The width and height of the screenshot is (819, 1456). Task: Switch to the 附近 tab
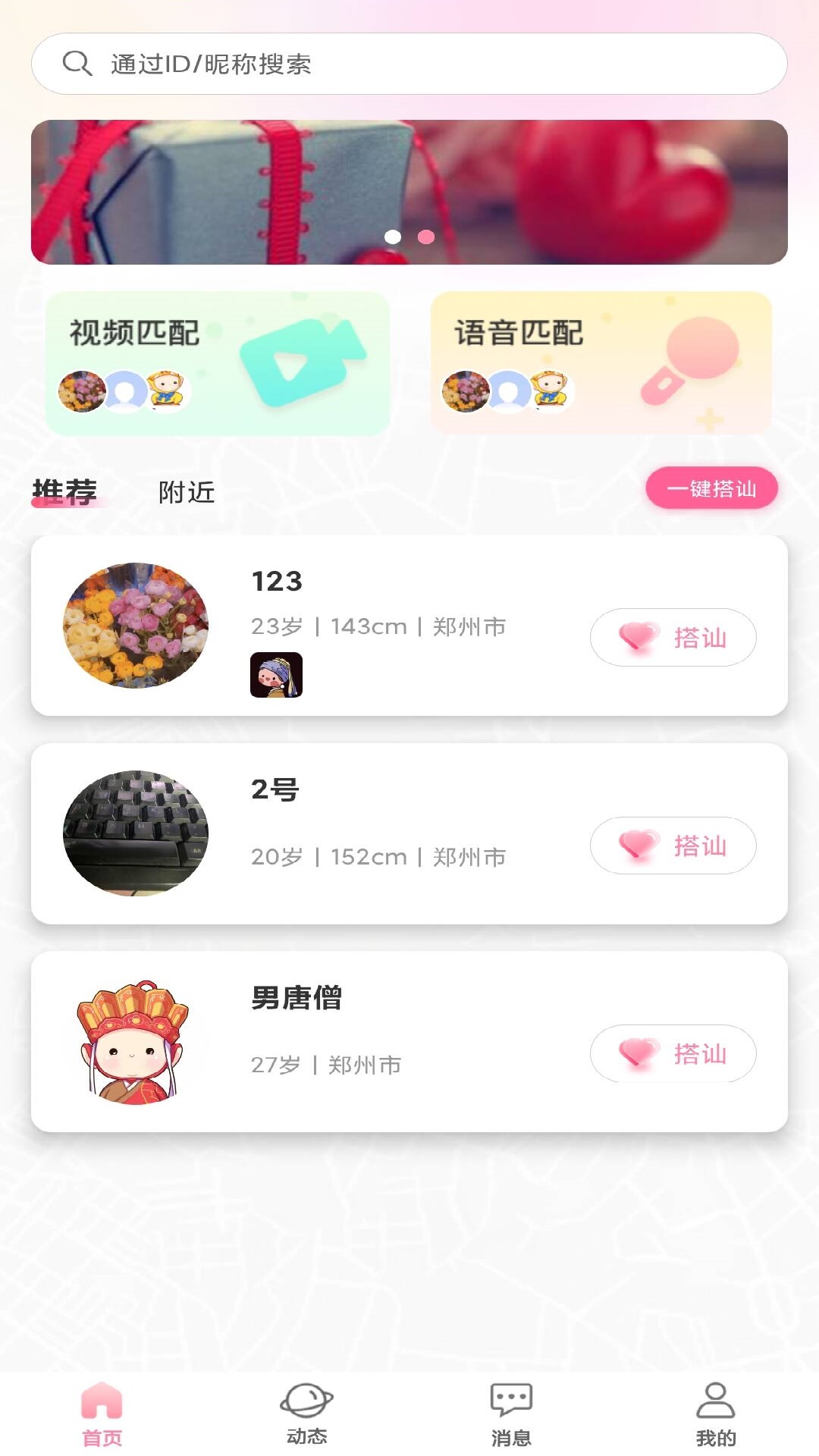(x=185, y=491)
